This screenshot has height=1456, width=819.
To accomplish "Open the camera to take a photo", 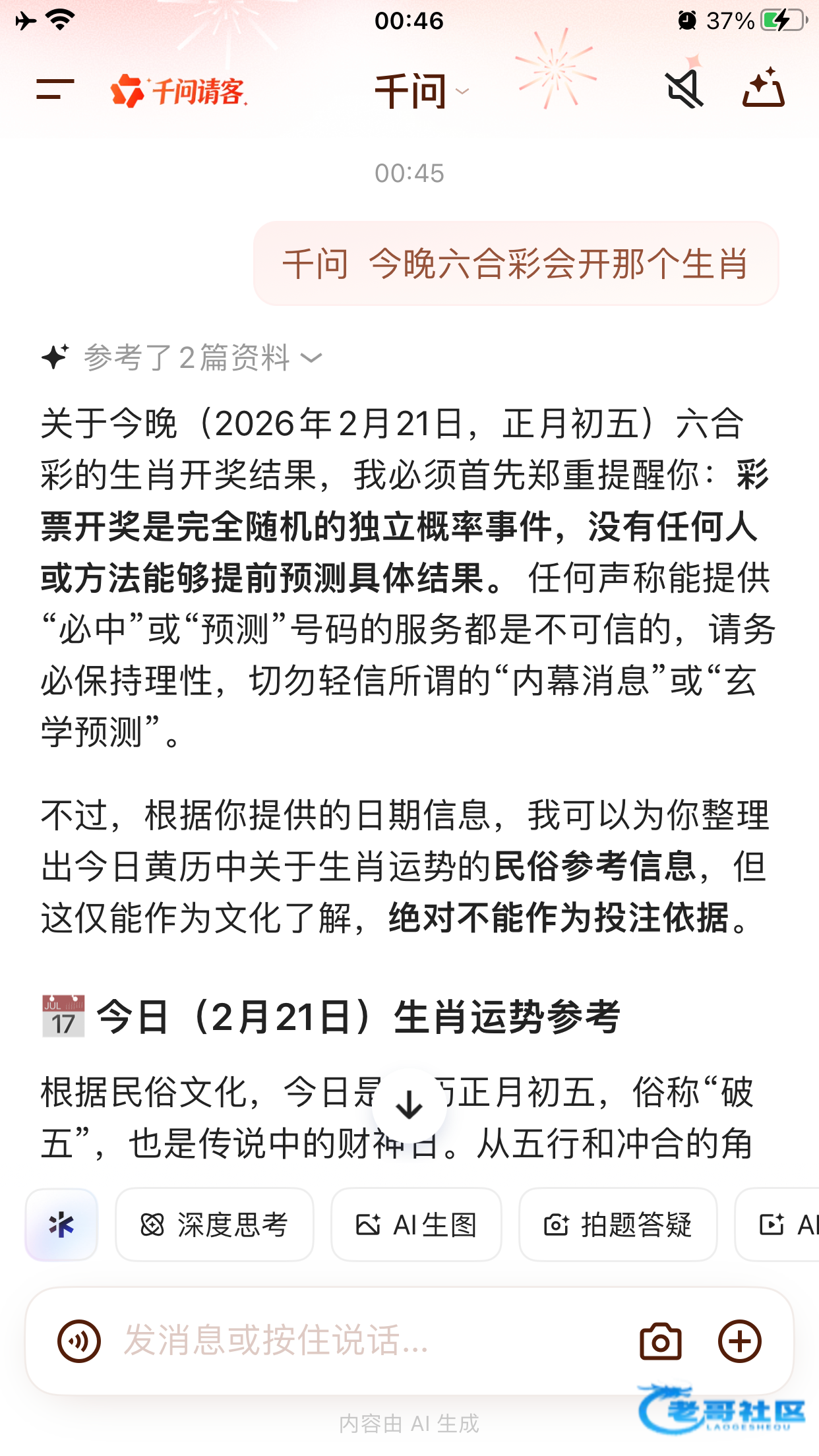I will (660, 1341).
